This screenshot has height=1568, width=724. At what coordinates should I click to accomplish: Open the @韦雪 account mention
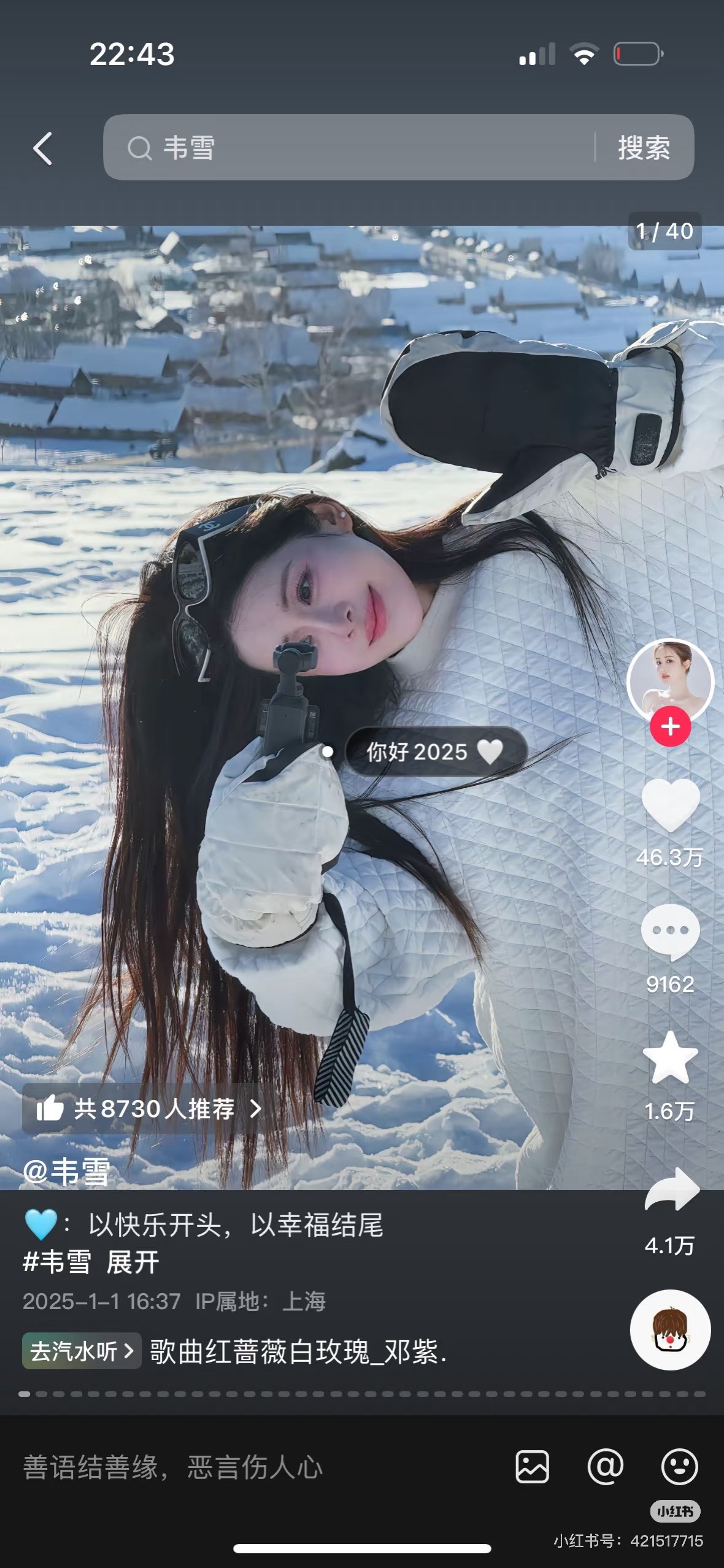pyautogui.click(x=66, y=1171)
